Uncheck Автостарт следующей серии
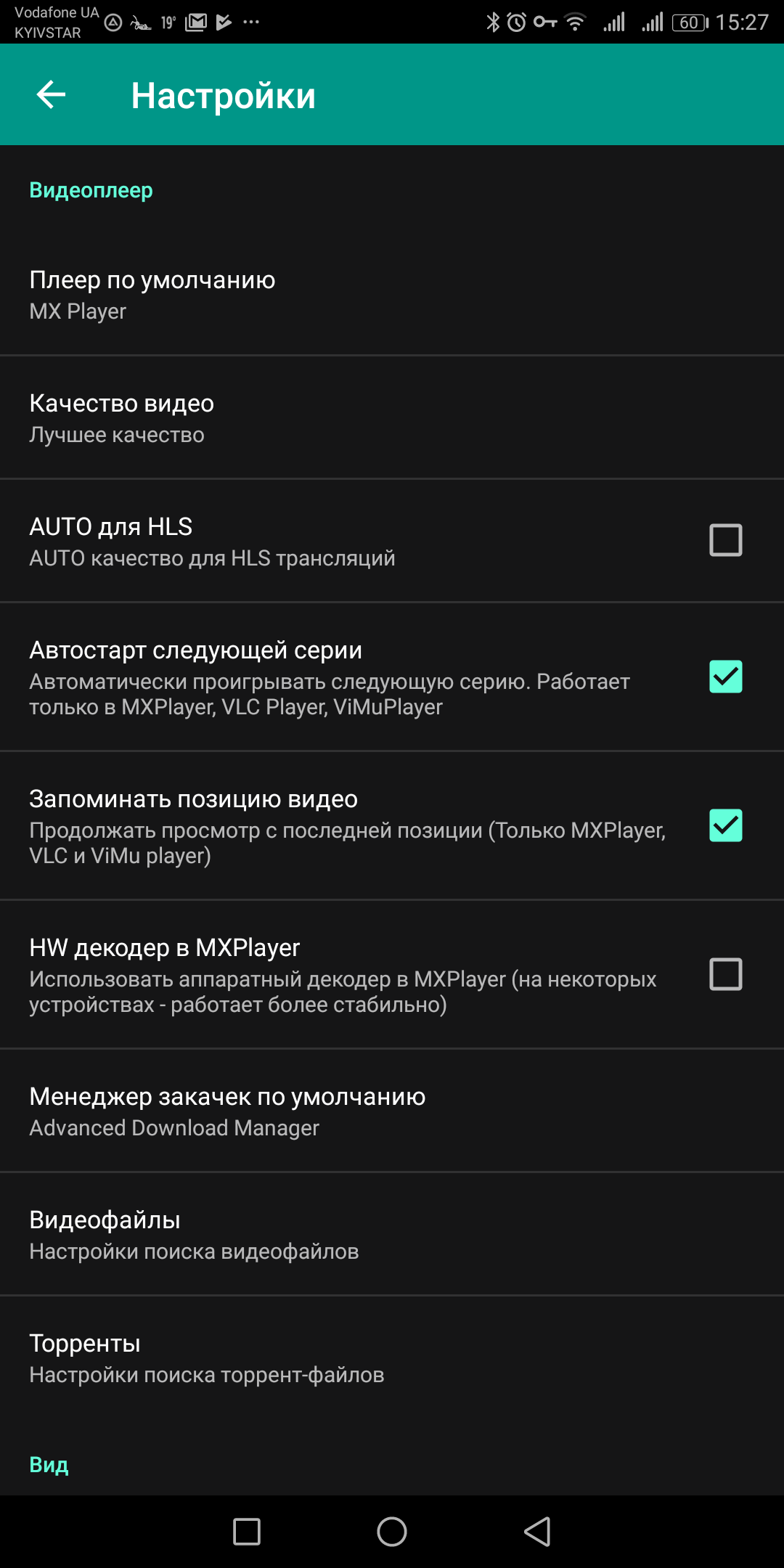This screenshot has width=784, height=1568. tap(725, 677)
